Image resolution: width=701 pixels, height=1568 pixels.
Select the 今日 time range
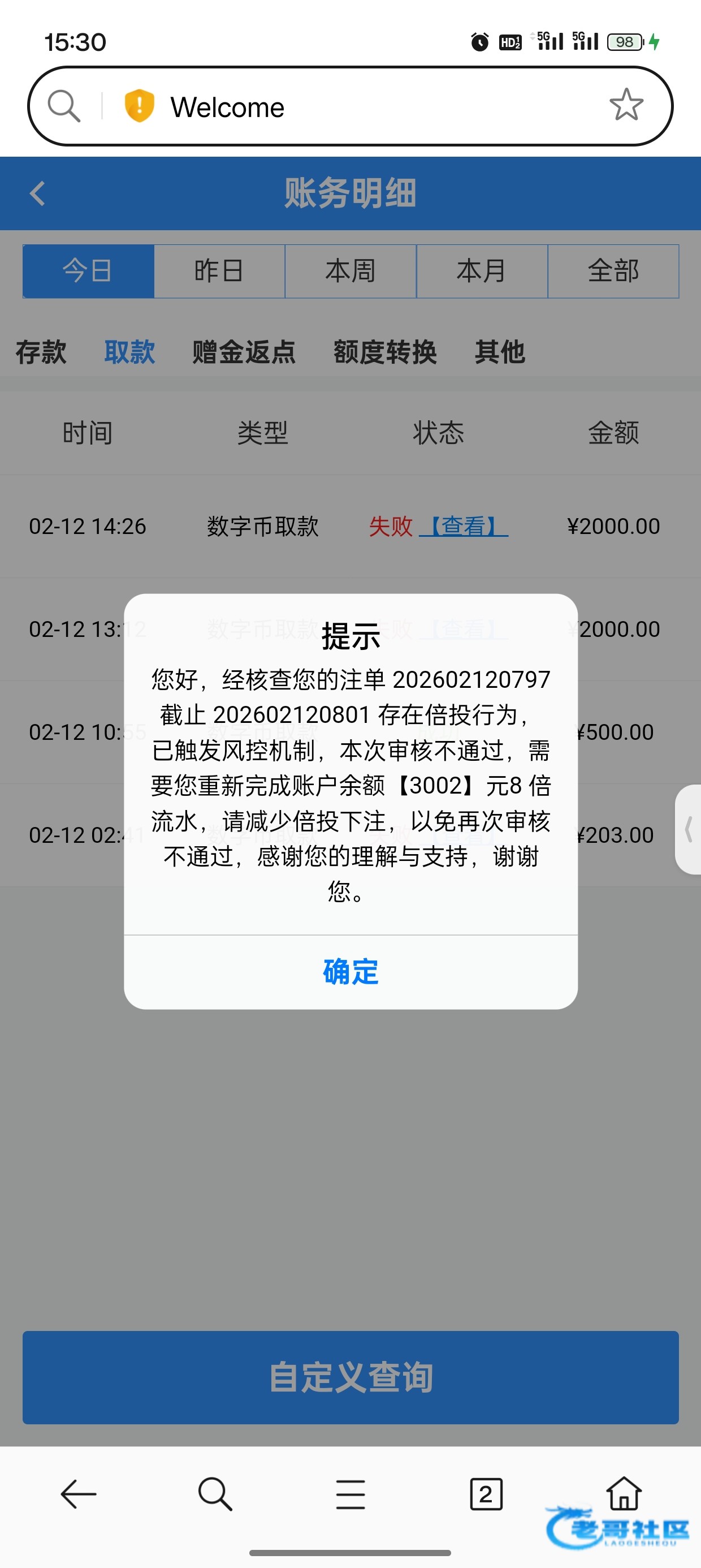[x=88, y=272]
